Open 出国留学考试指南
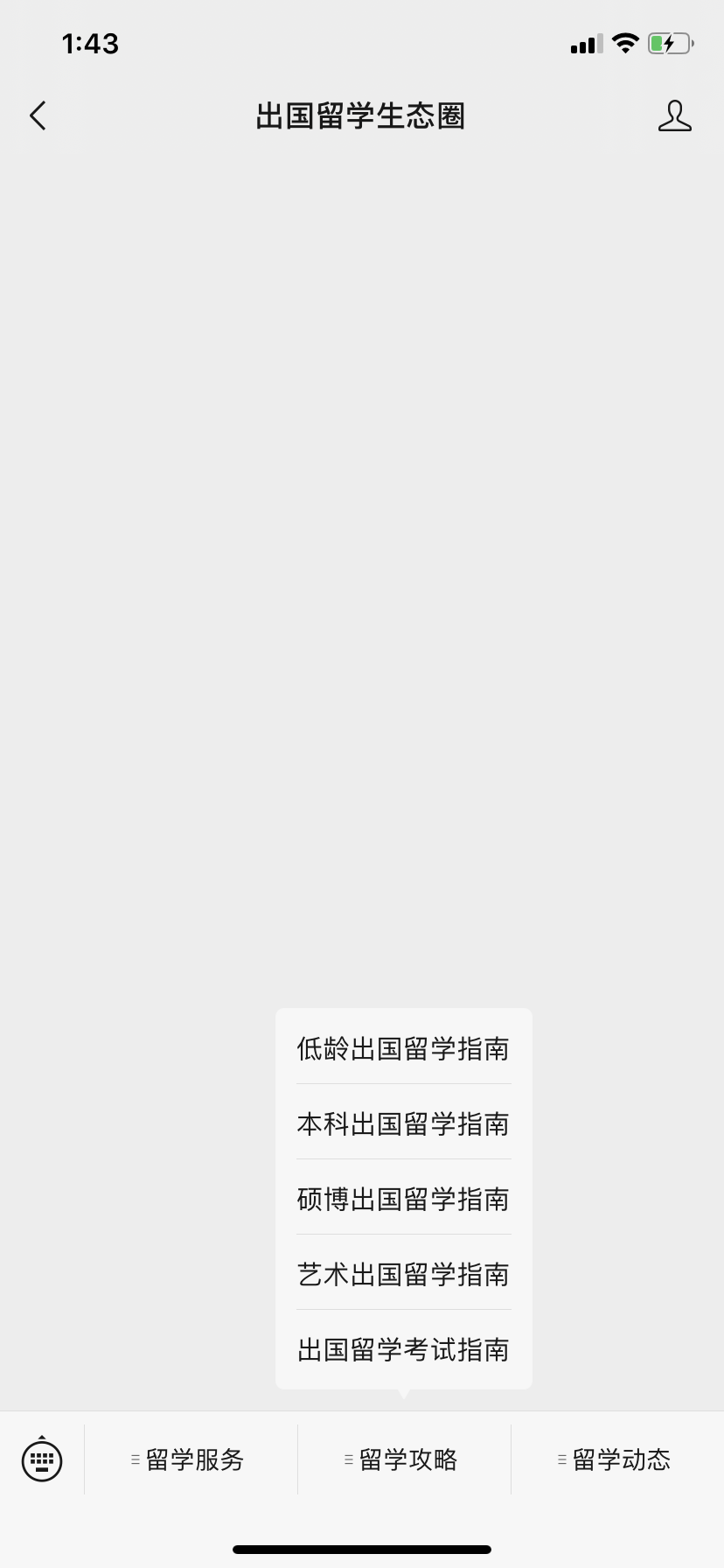Image resolution: width=724 pixels, height=1568 pixels. (403, 1349)
